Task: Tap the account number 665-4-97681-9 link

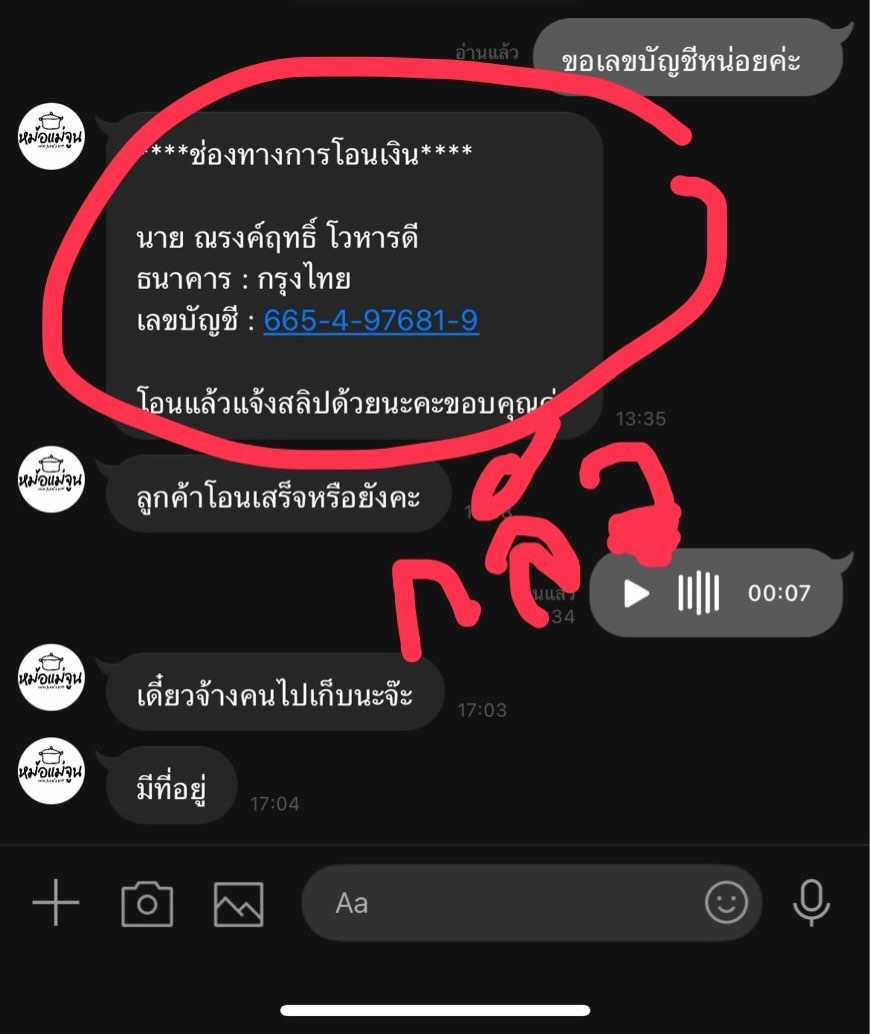Action: click(x=371, y=321)
